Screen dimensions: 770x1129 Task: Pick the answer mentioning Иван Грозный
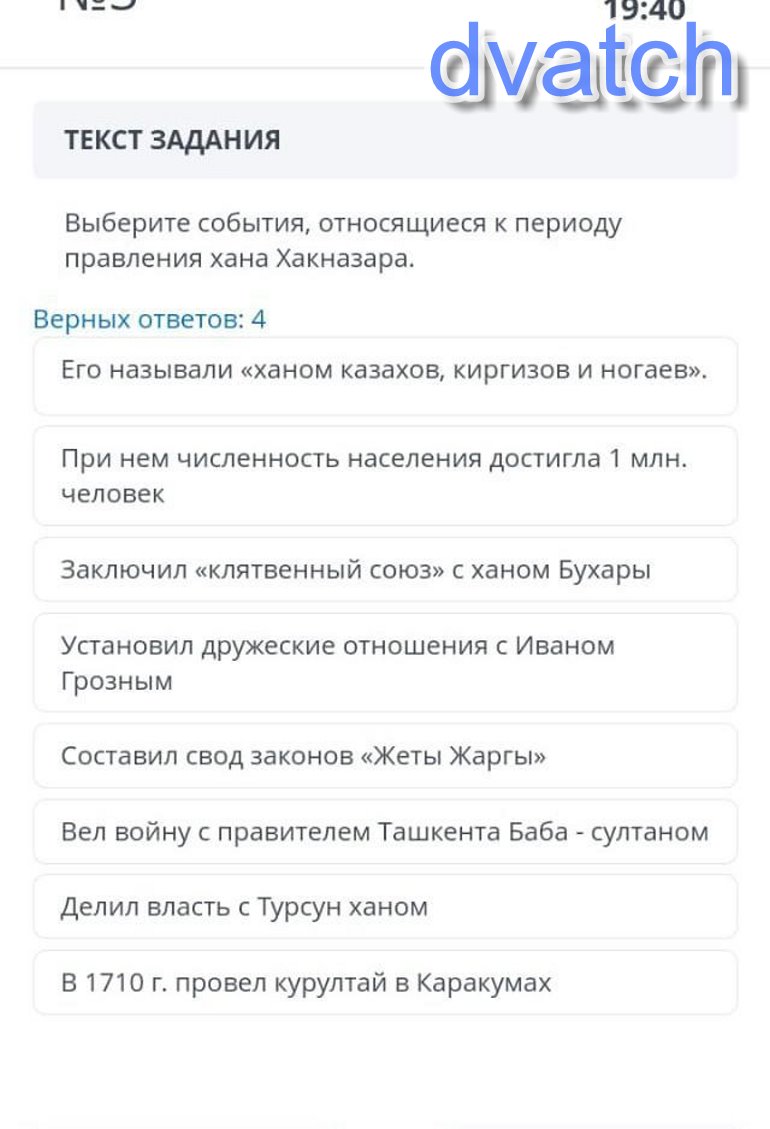click(385, 663)
